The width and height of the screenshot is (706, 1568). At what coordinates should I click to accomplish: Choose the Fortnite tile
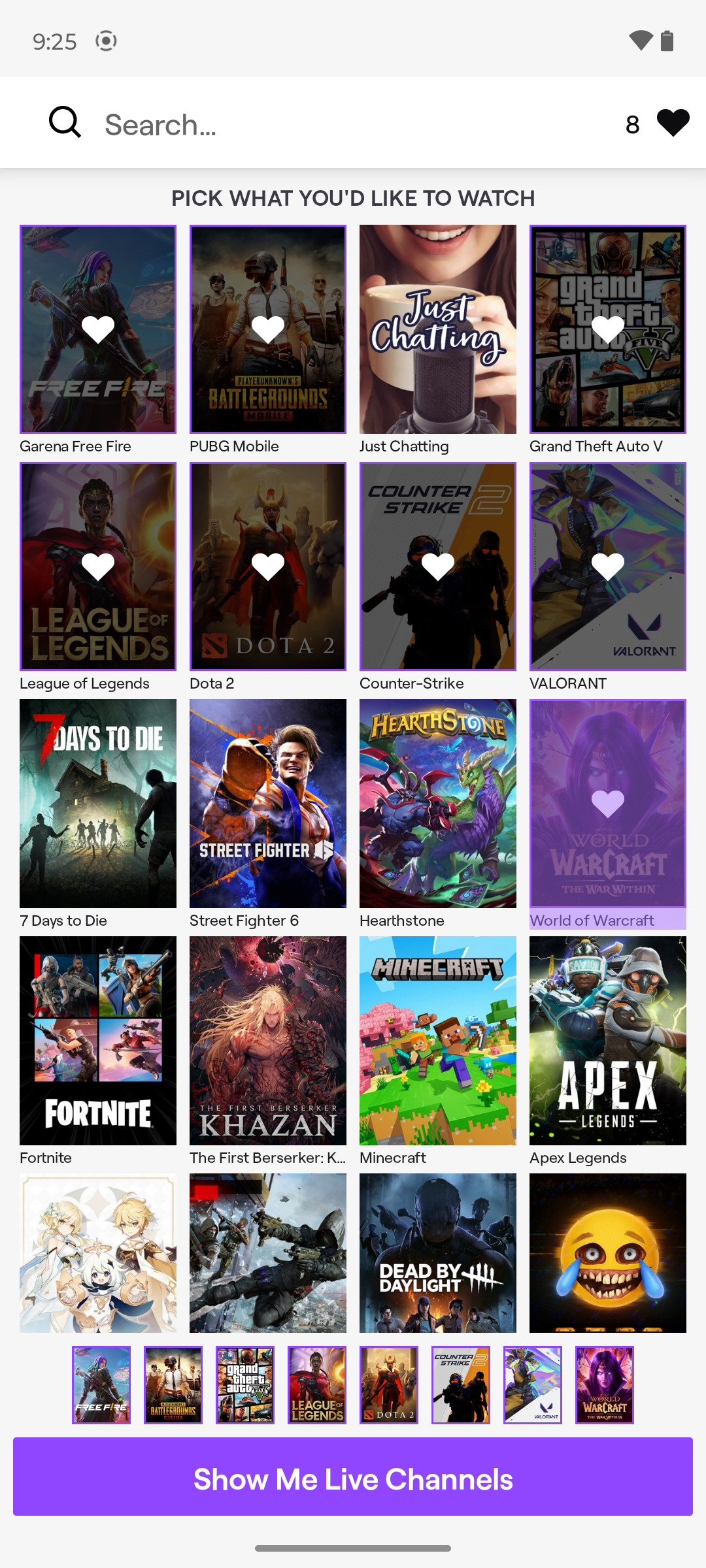(98, 1041)
